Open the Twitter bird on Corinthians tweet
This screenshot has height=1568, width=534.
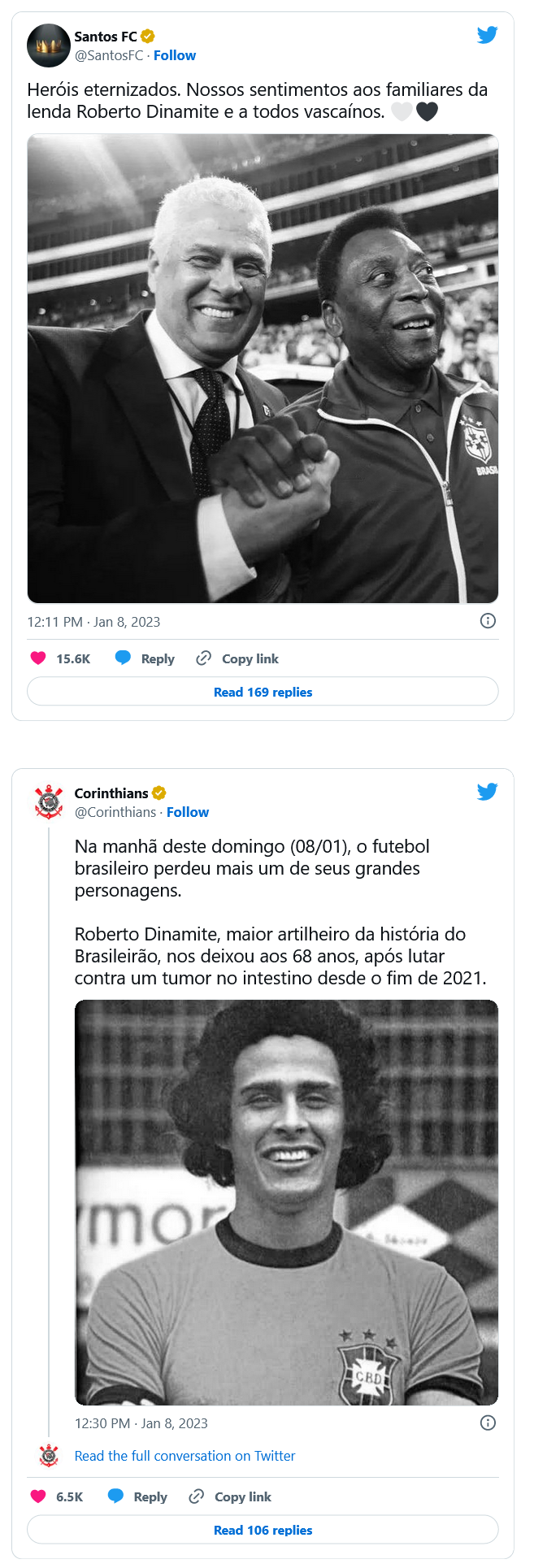(x=487, y=792)
